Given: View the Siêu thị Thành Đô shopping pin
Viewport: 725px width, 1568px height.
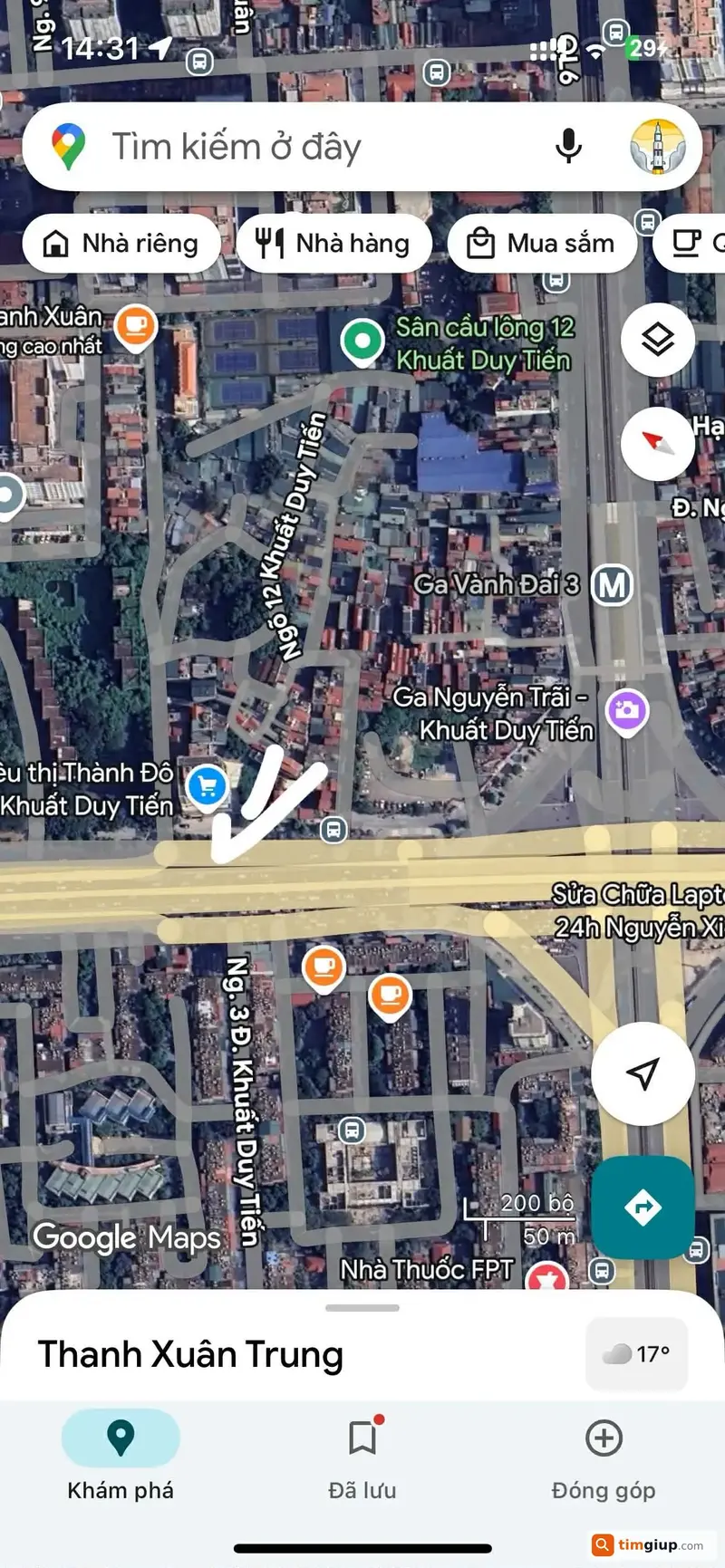Looking at the screenshot, I should [207, 787].
